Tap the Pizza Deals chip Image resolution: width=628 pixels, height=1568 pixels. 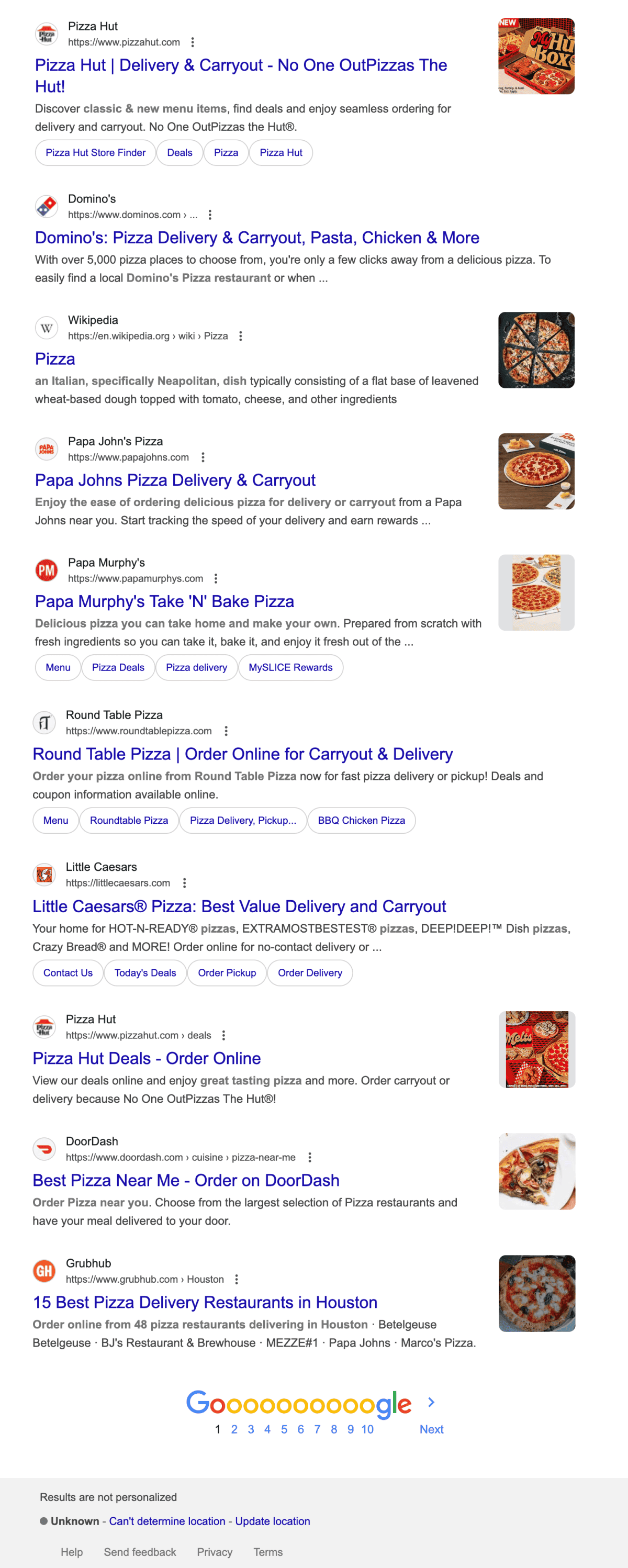pos(118,668)
